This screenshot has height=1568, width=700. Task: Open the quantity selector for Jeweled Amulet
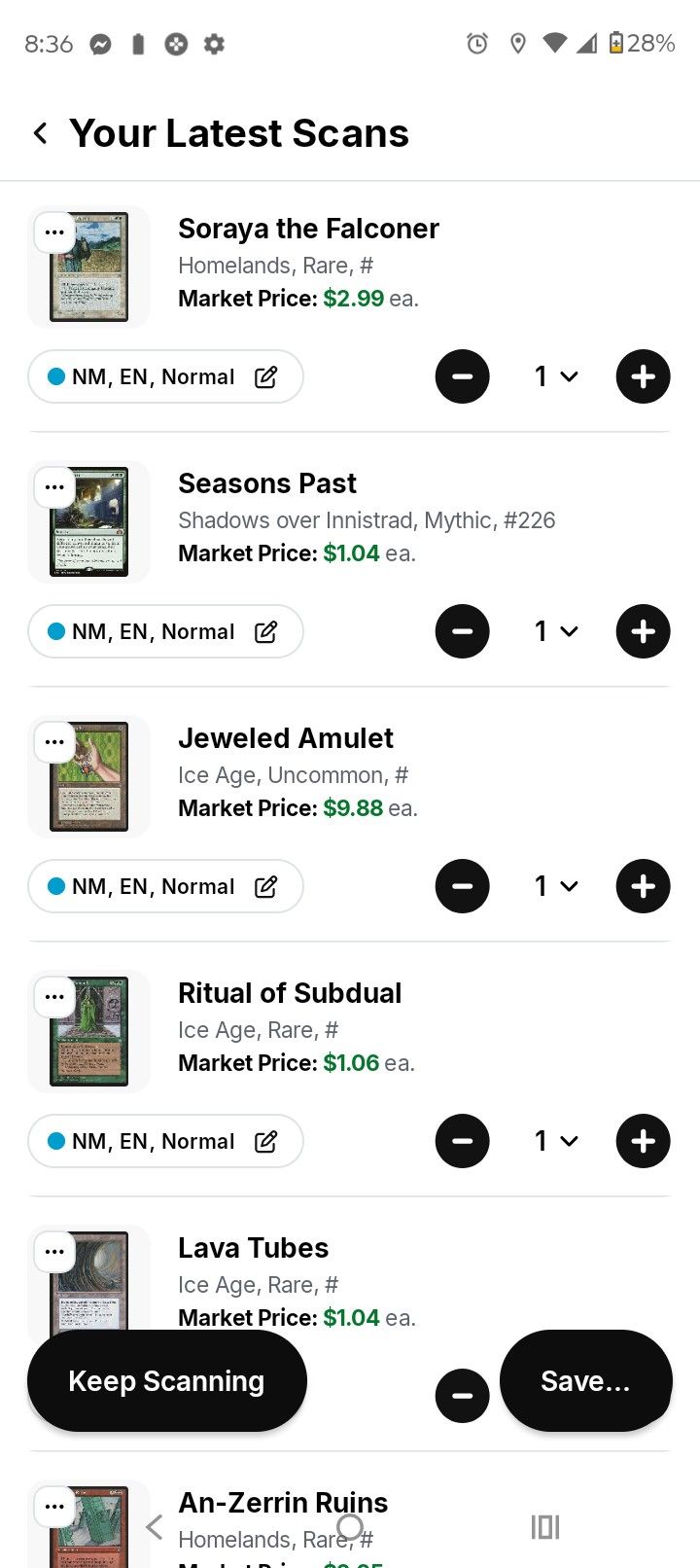pos(554,886)
